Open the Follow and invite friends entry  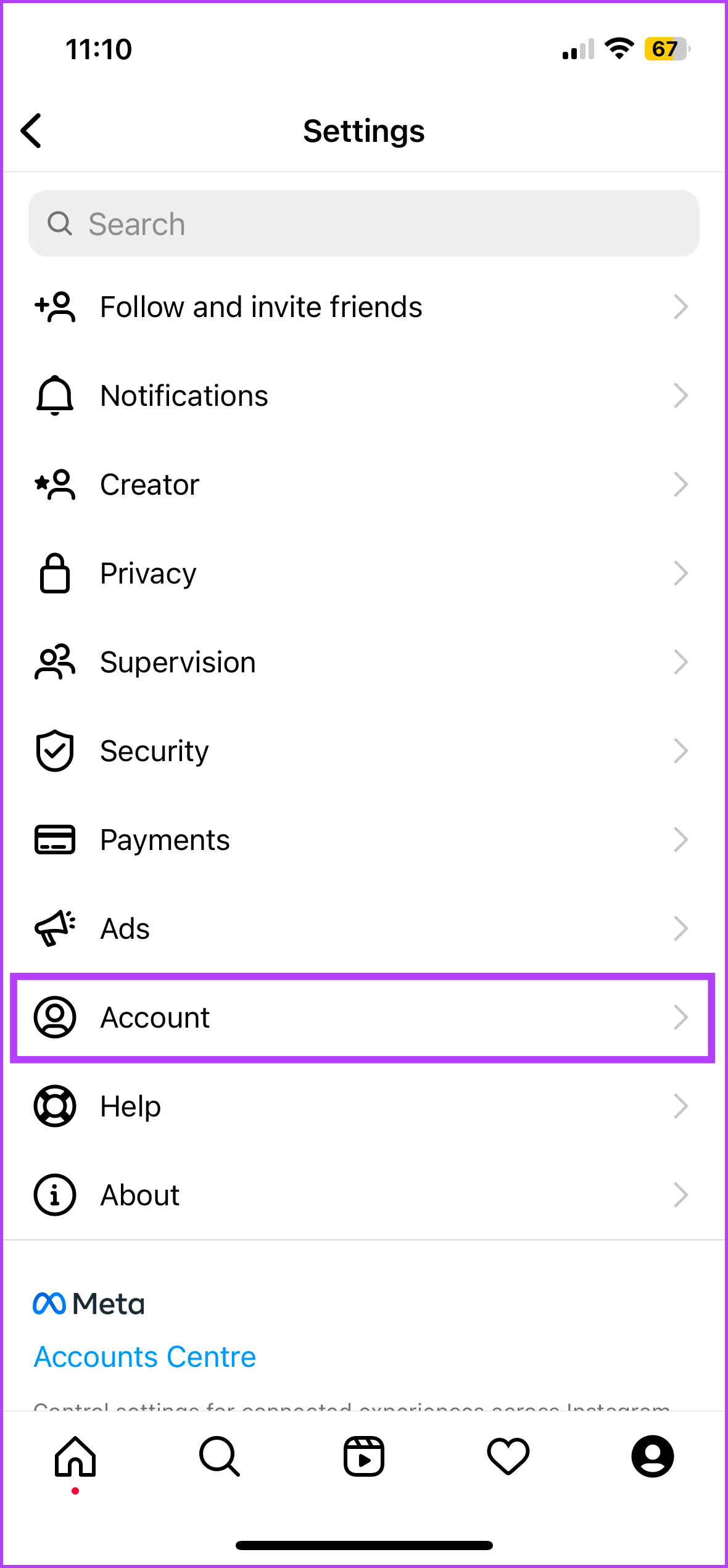click(260, 307)
